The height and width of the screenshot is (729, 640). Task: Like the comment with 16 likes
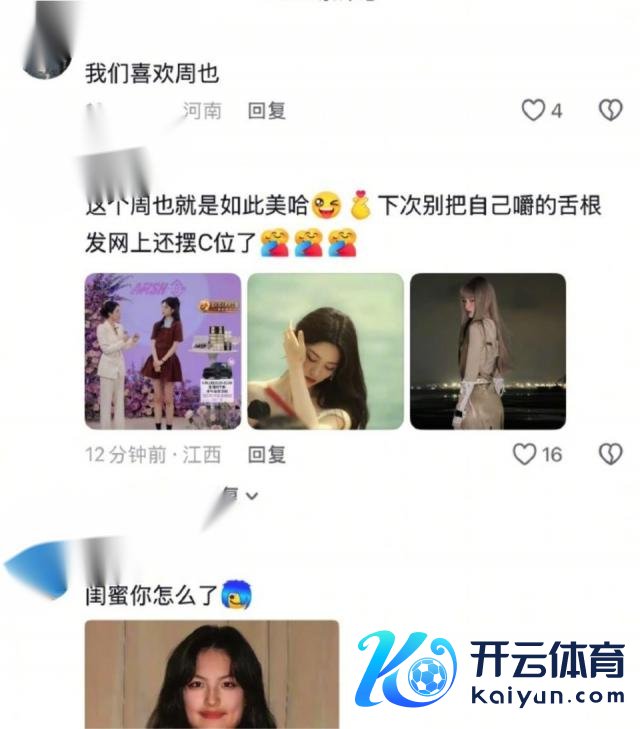pyautogui.click(x=525, y=454)
